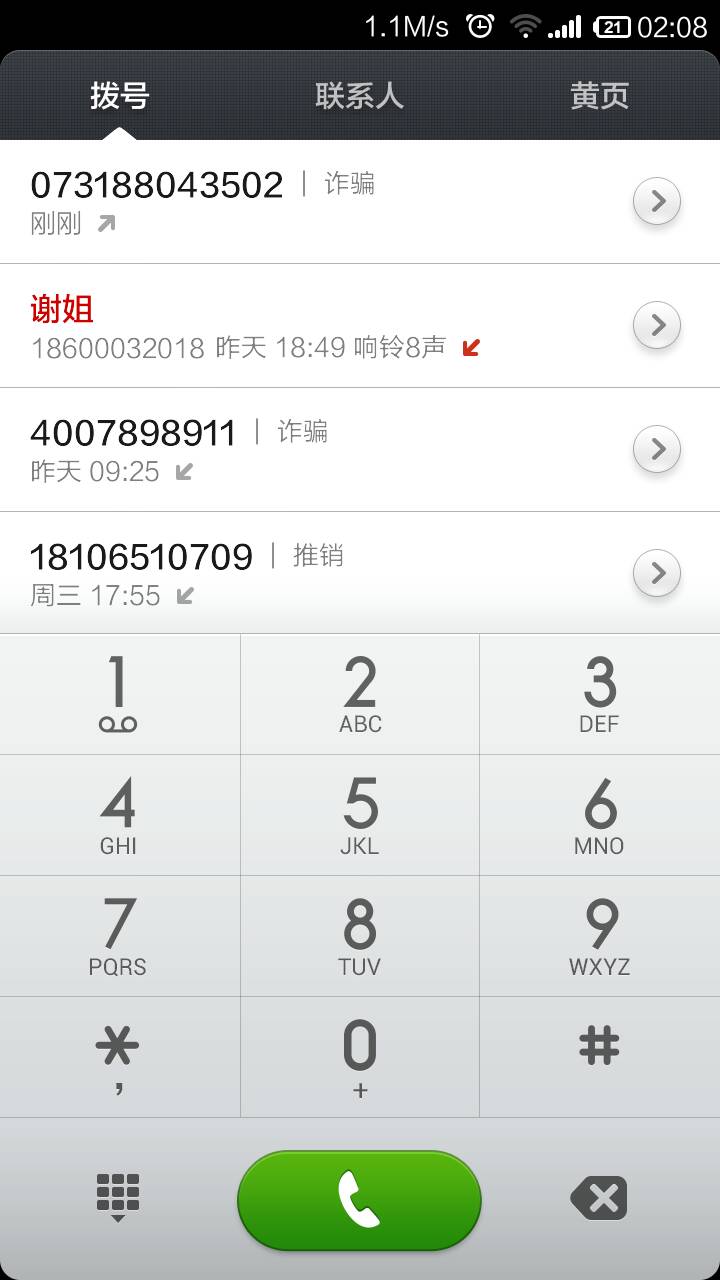The image size is (720, 1280).
Task: Dial digit 1 on keypad
Action: coord(119,694)
